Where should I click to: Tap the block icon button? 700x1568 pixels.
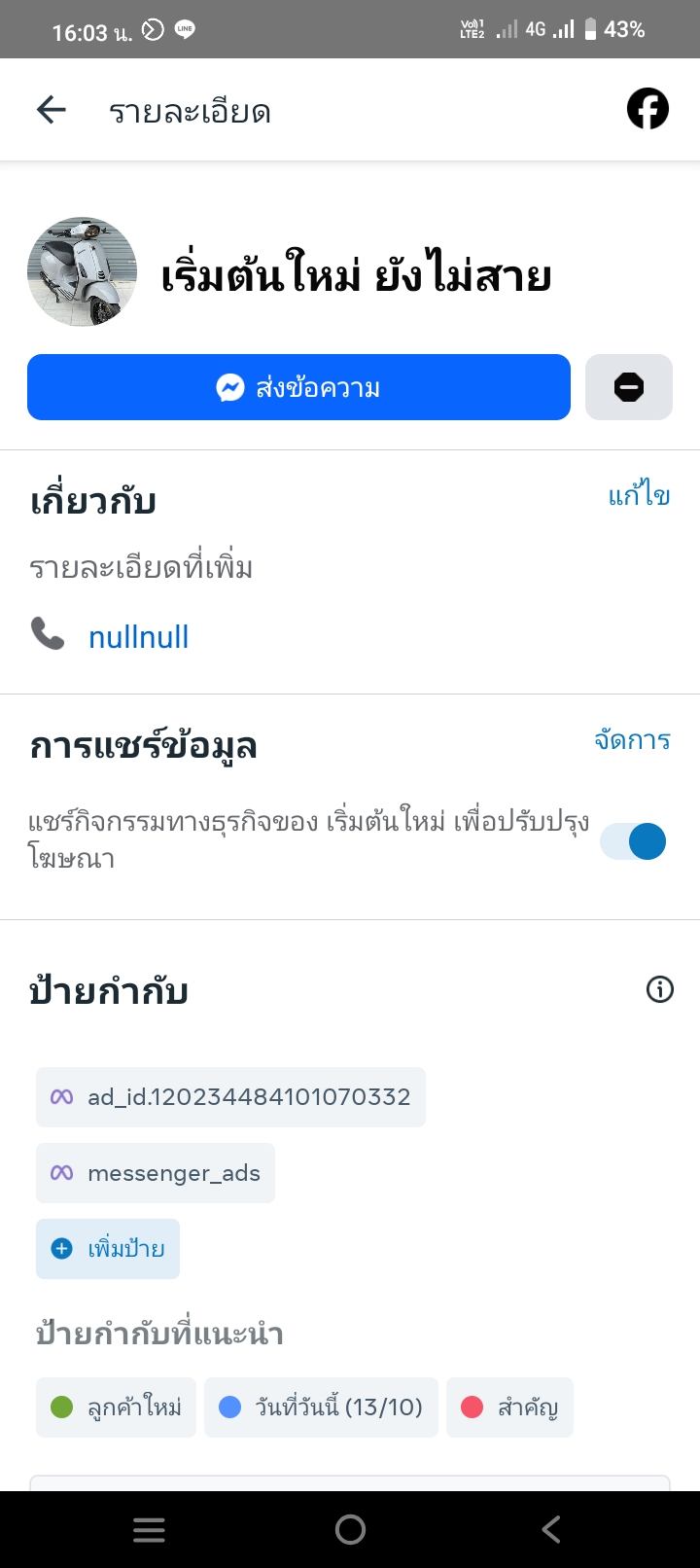click(629, 387)
